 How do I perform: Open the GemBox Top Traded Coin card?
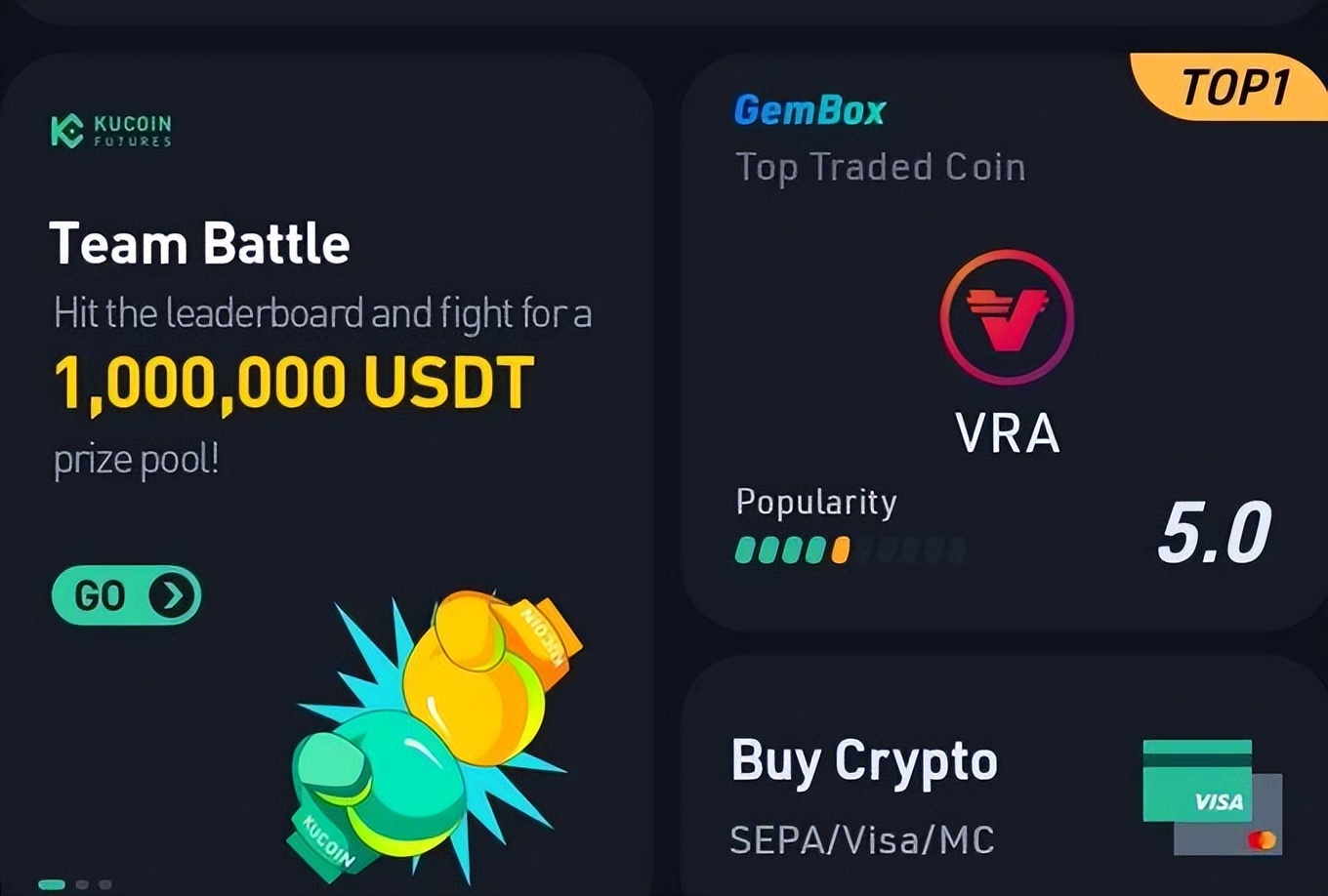click(x=1006, y=342)
